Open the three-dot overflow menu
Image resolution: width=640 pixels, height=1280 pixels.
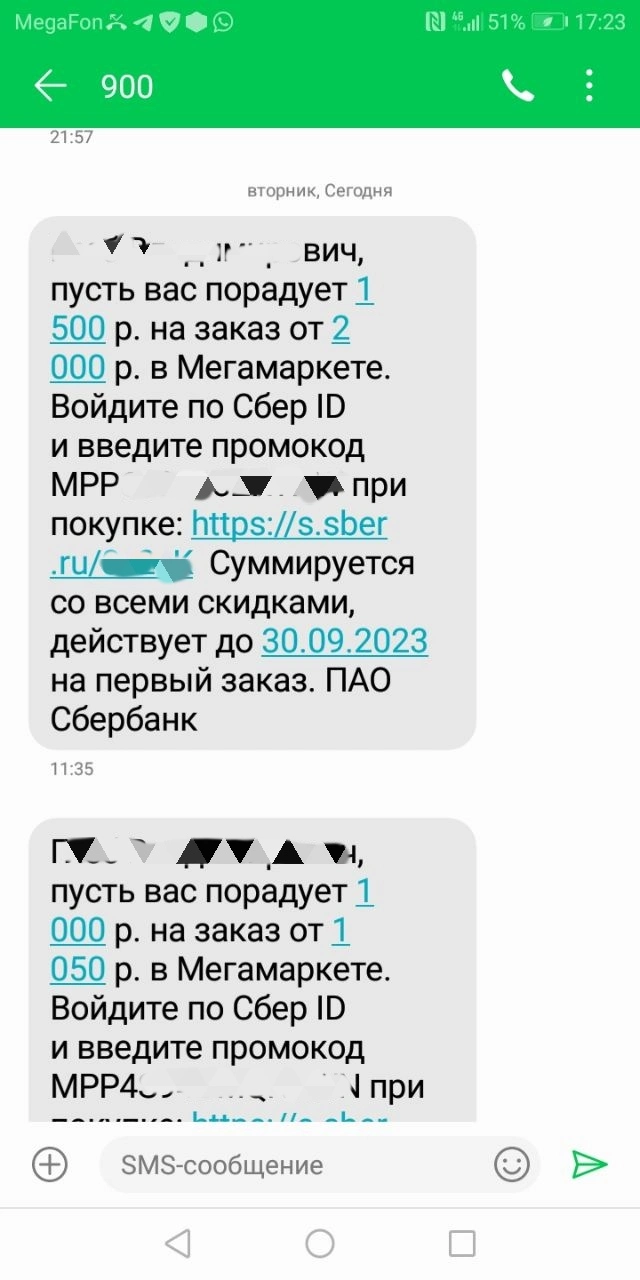coord(590,86)
